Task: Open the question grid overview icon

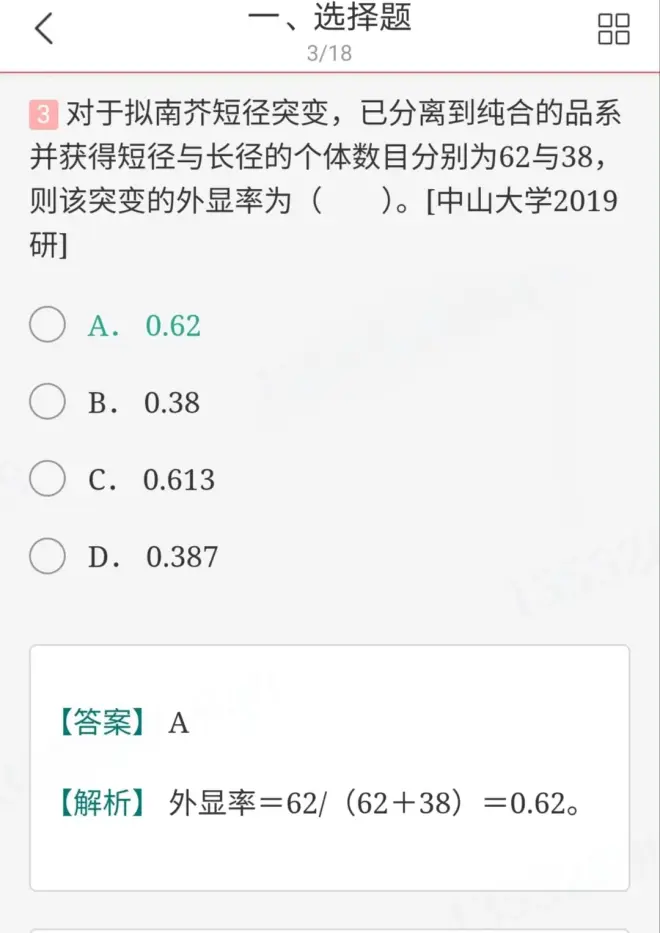Action: click(613, 29)
